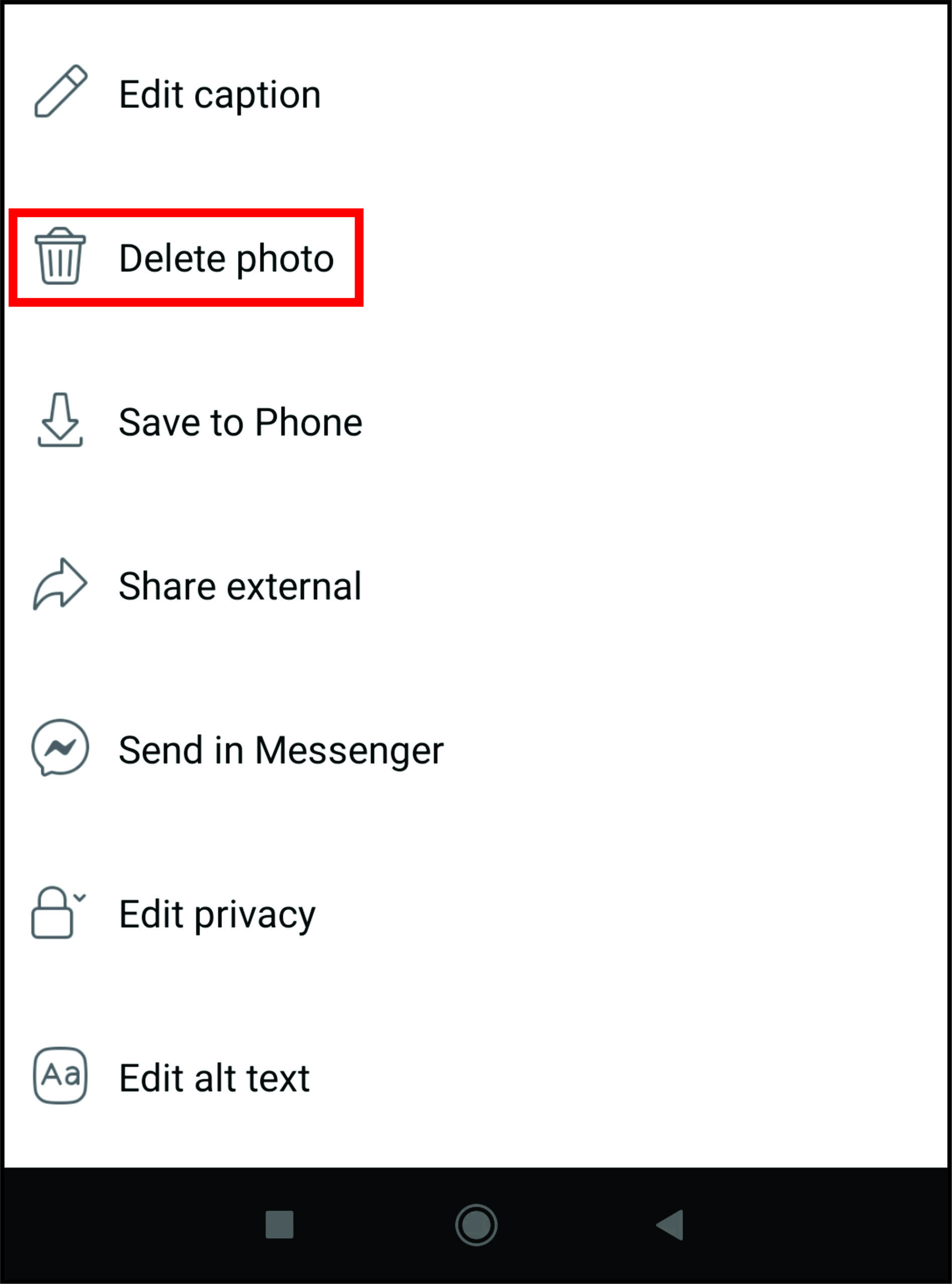Select Edit alt text

coord(214,1078)
